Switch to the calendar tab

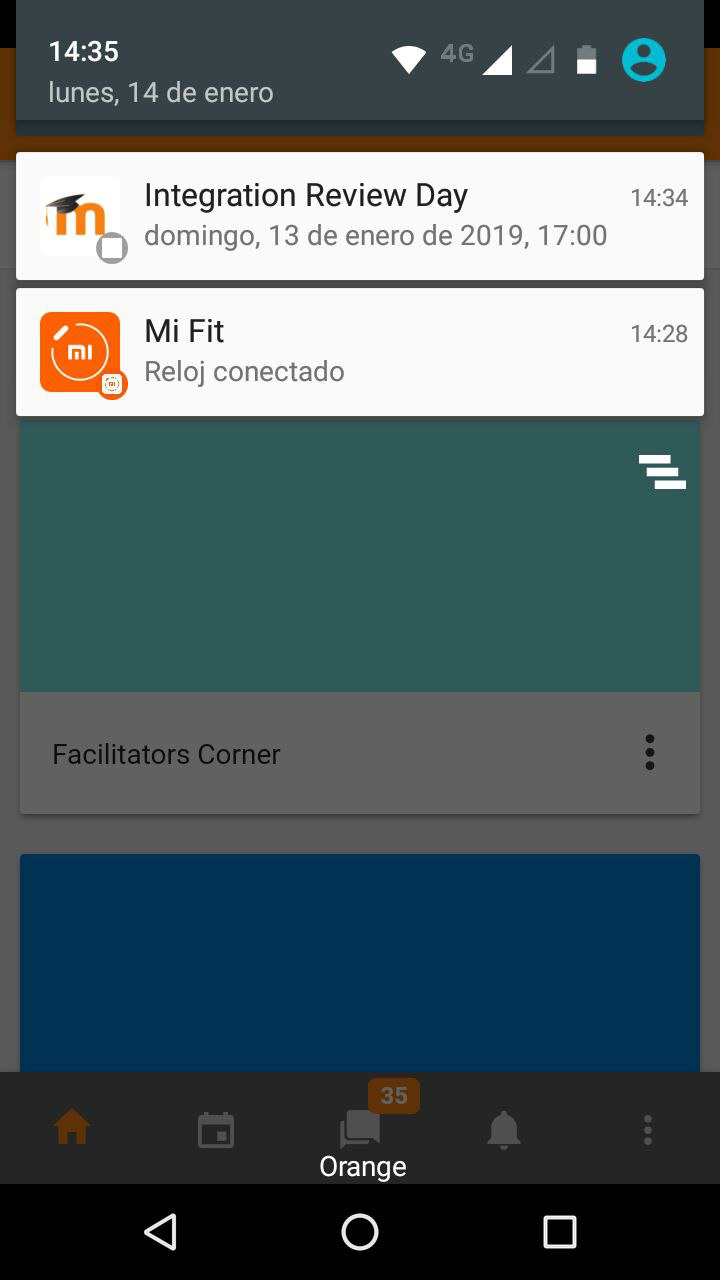[x=216, y=1130]
